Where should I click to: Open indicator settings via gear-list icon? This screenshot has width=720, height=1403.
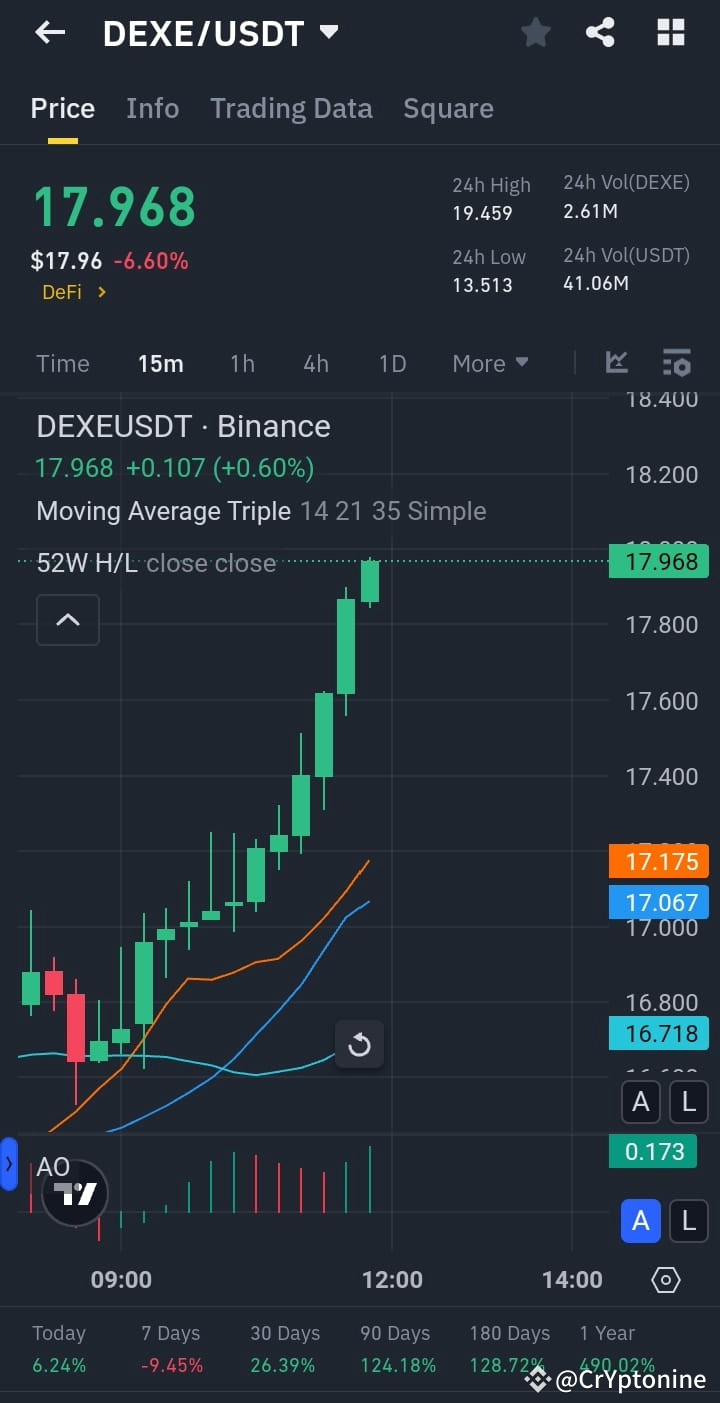(676, 363)
